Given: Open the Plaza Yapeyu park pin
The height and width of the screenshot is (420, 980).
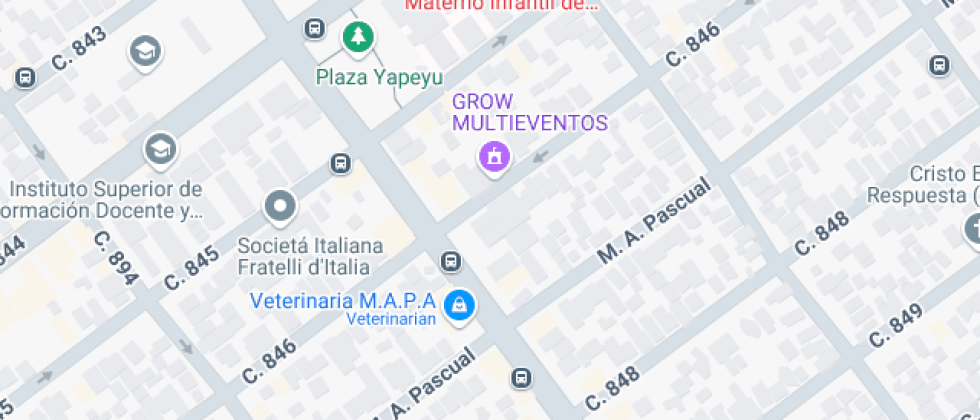Looking at the screenshot, I should click(358, 39).
